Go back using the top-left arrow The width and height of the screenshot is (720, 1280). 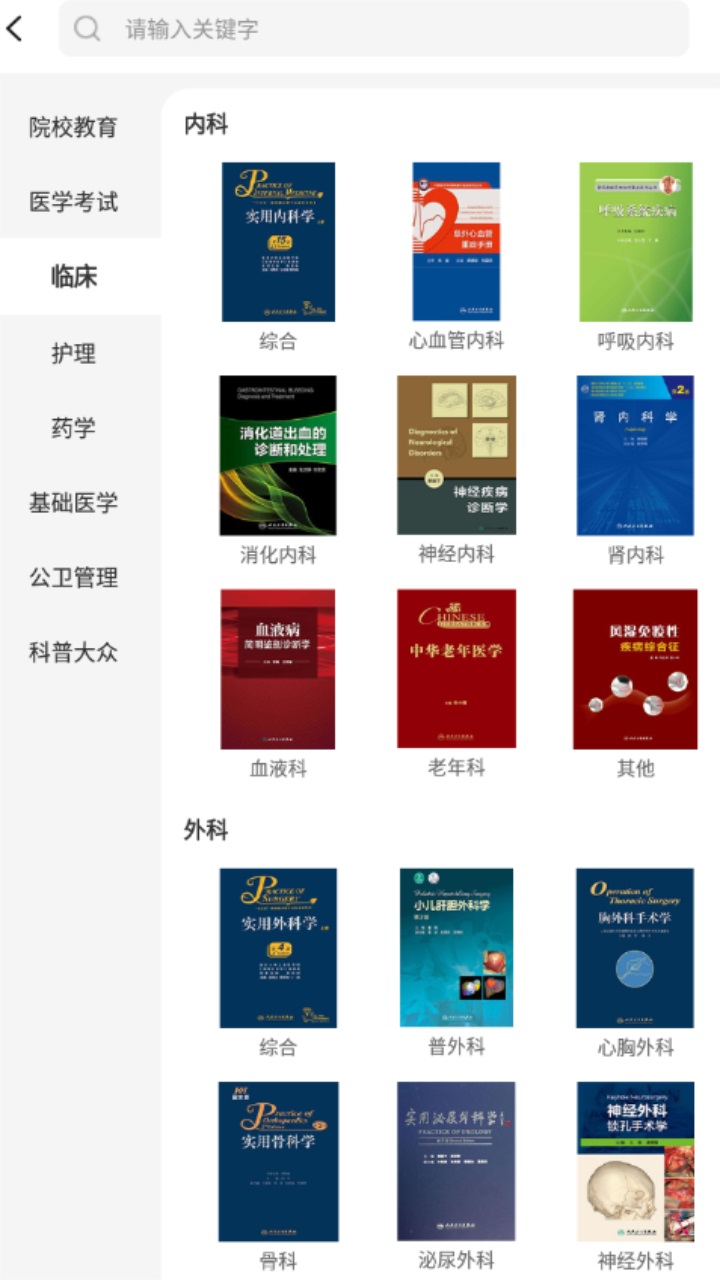click(x=15, y=29)
